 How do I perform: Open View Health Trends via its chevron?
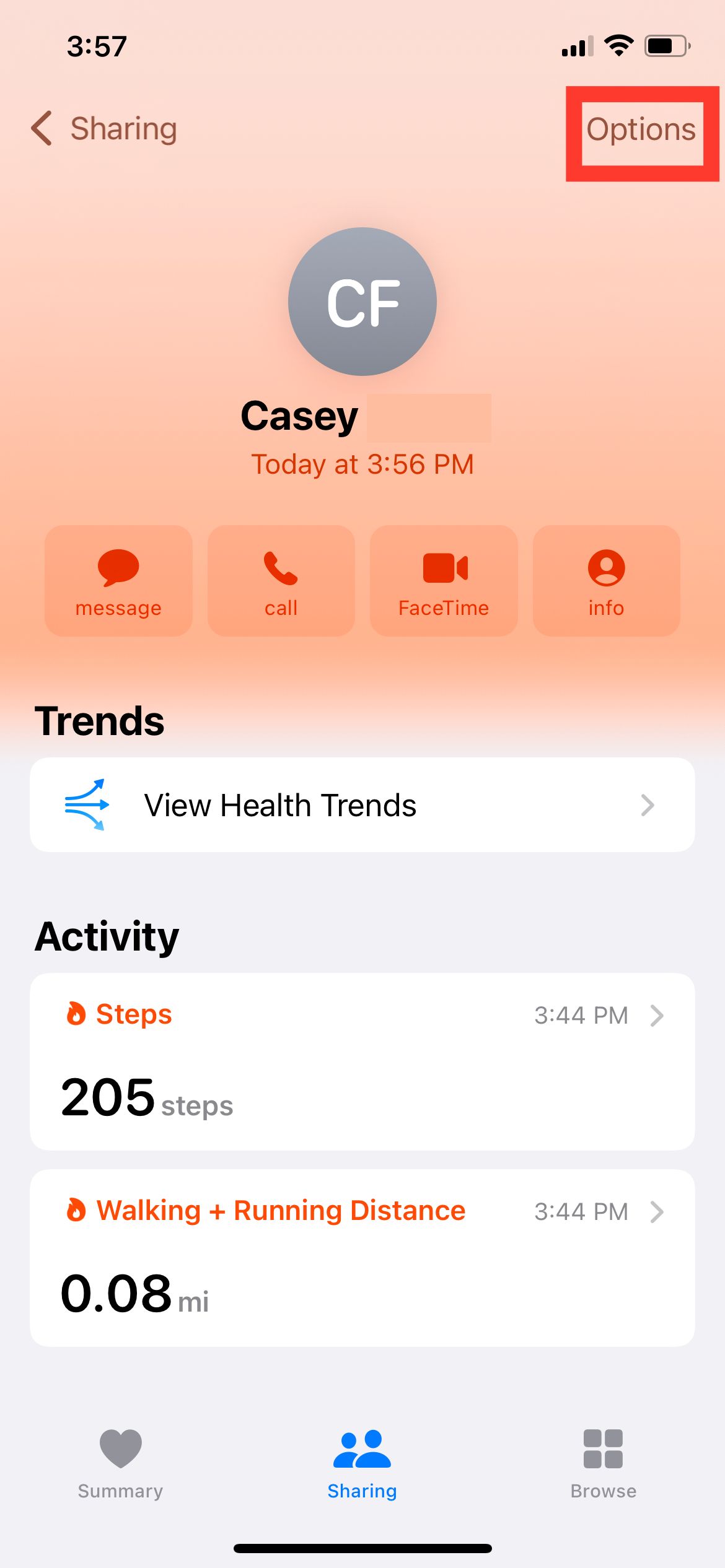point(648,804)
